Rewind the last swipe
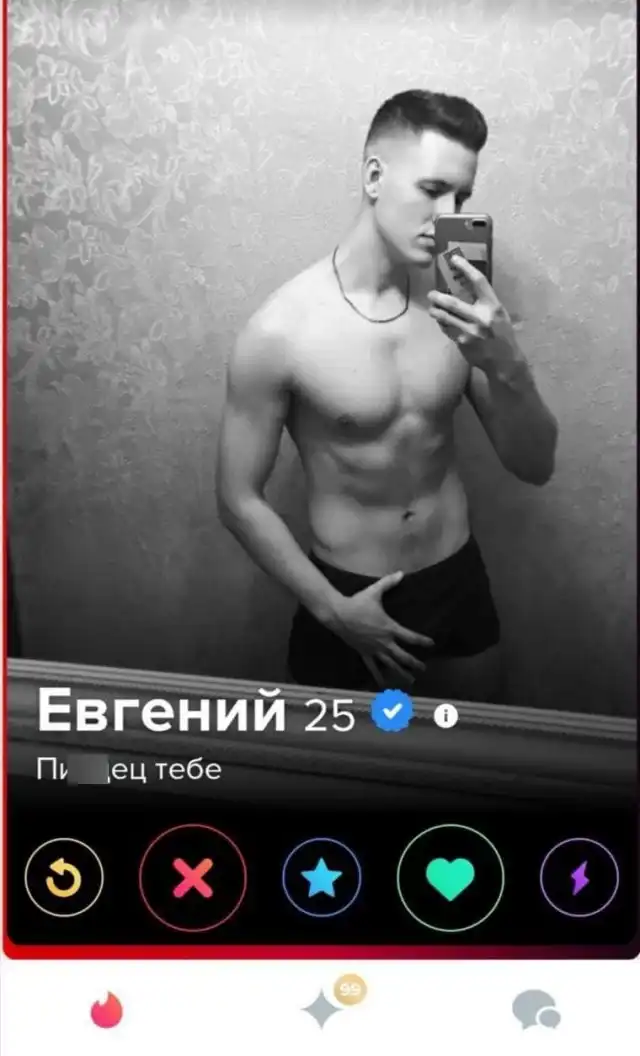Screen dimensions: 640x1056 pos(63,877)
